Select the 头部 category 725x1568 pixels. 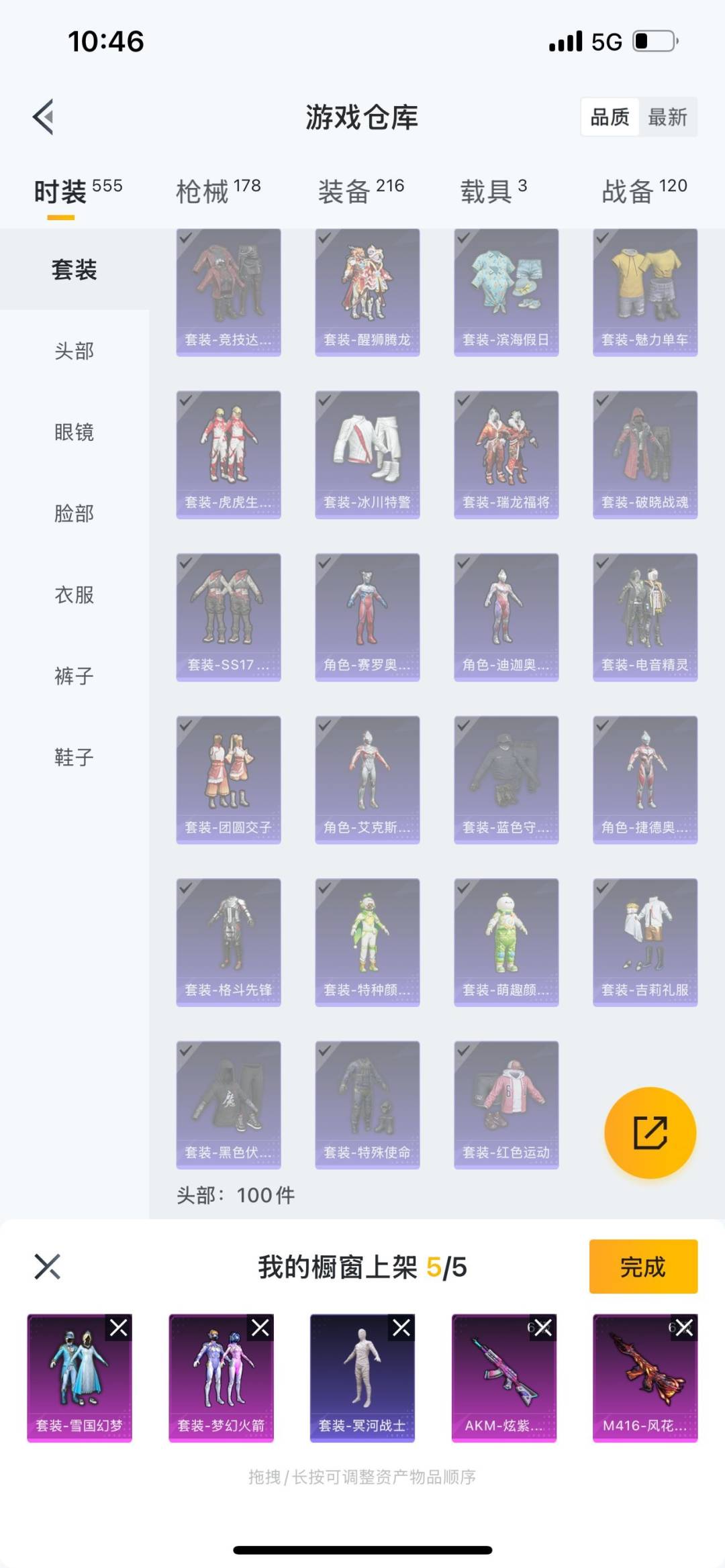(x=75, y=351)
